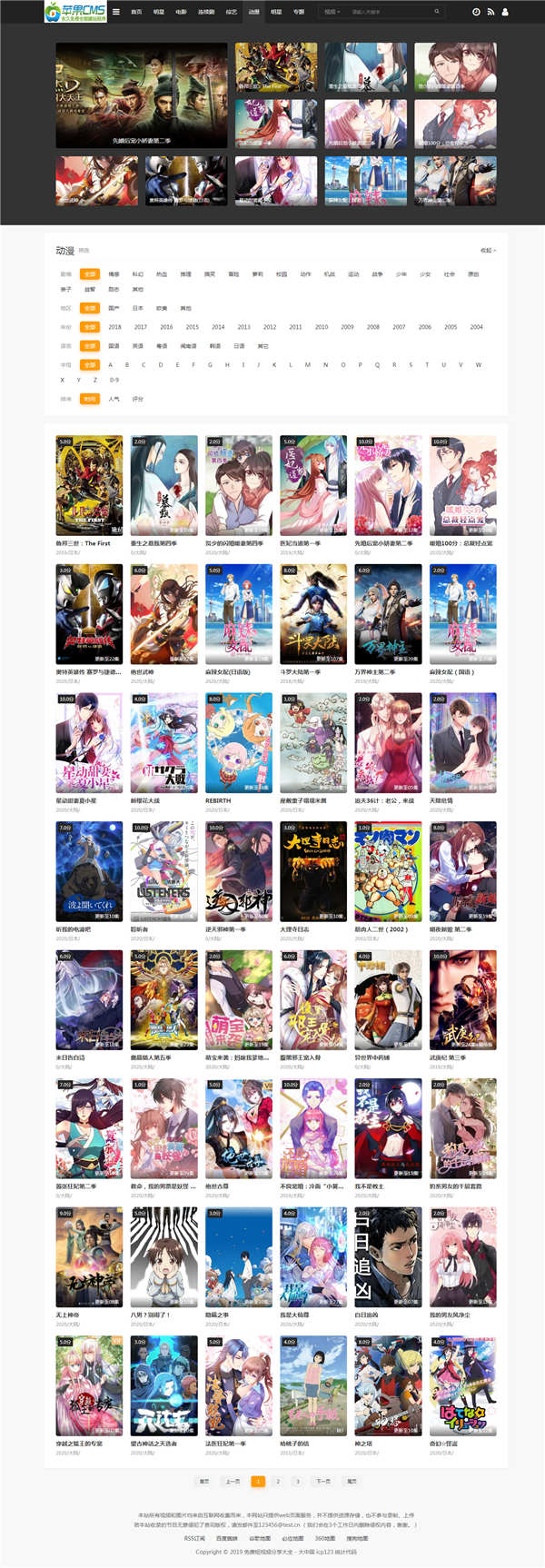This screenshot has height=1568, width=545.
Task: Sort the list by 人气
Action: [114, 399]
